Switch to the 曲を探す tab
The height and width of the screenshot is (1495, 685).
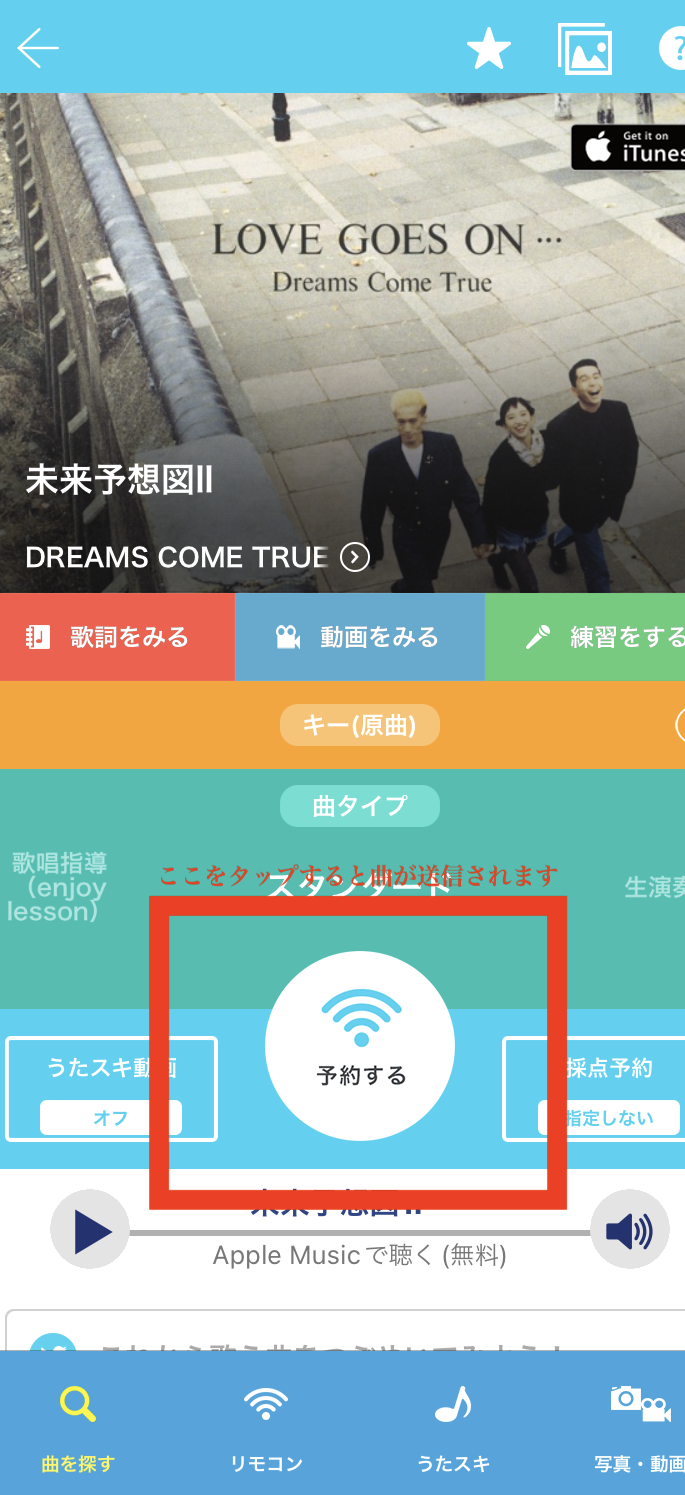[78, 1425]
